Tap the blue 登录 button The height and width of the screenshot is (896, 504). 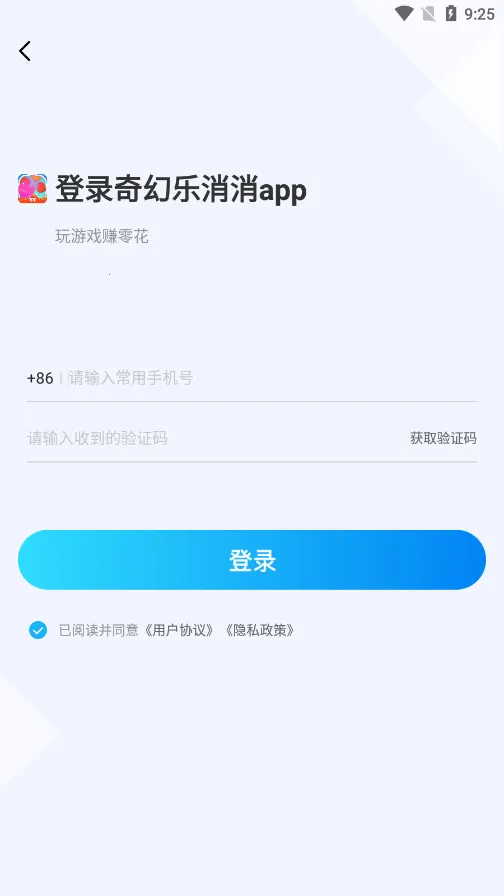point(252,560)
